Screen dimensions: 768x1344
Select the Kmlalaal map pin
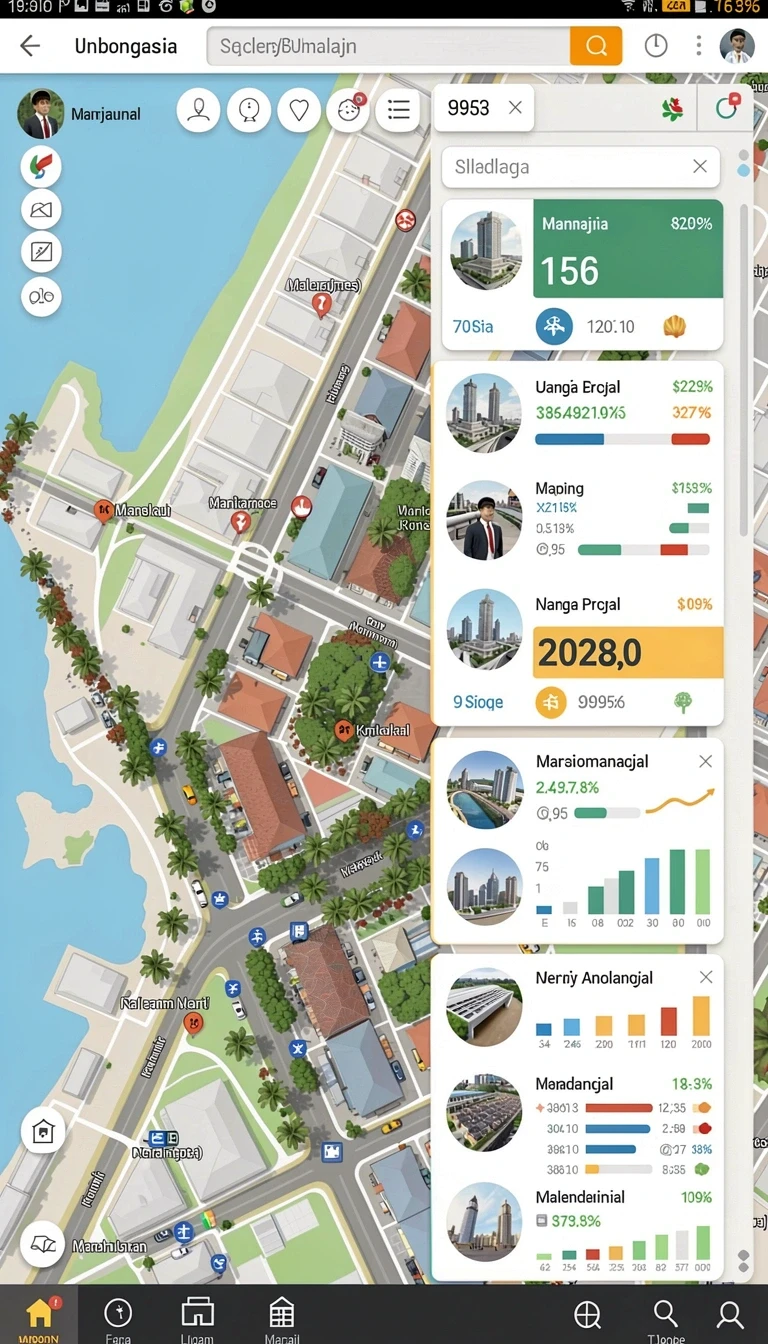tap(343, 730)
